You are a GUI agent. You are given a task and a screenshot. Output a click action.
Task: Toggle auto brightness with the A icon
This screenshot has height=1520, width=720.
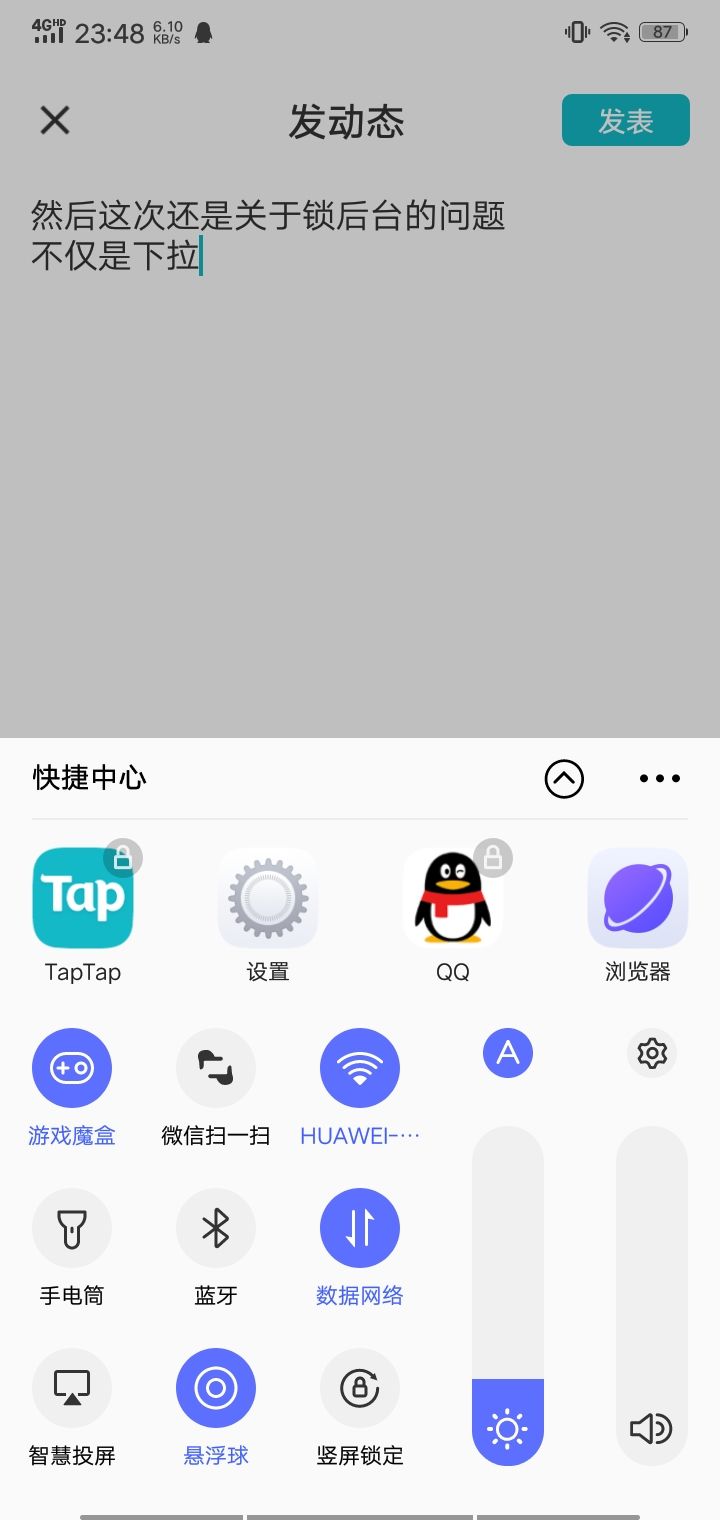(508, 1053)
